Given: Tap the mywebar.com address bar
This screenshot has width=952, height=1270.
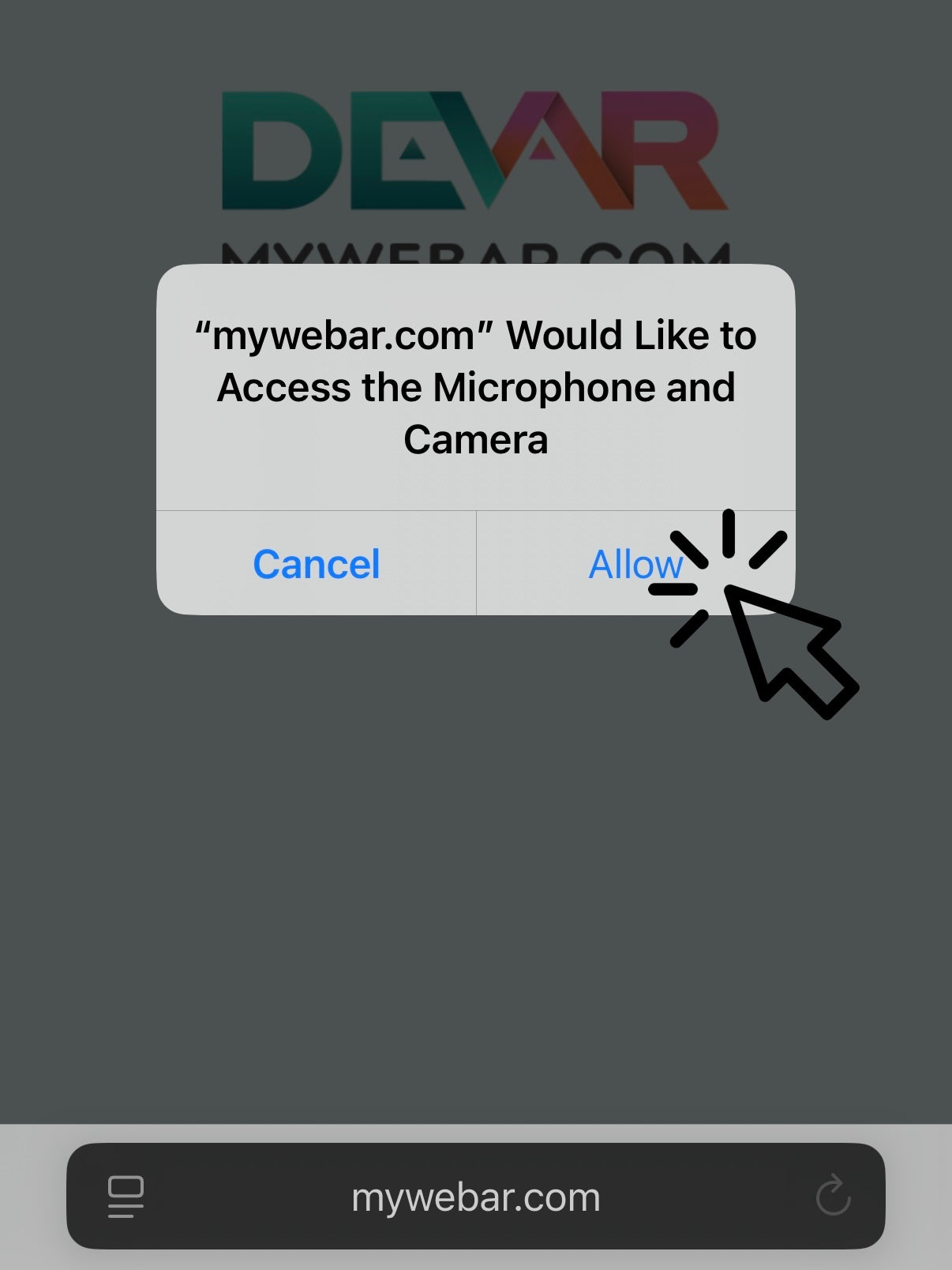Looking at the screenshot, I should [475, 1197].
